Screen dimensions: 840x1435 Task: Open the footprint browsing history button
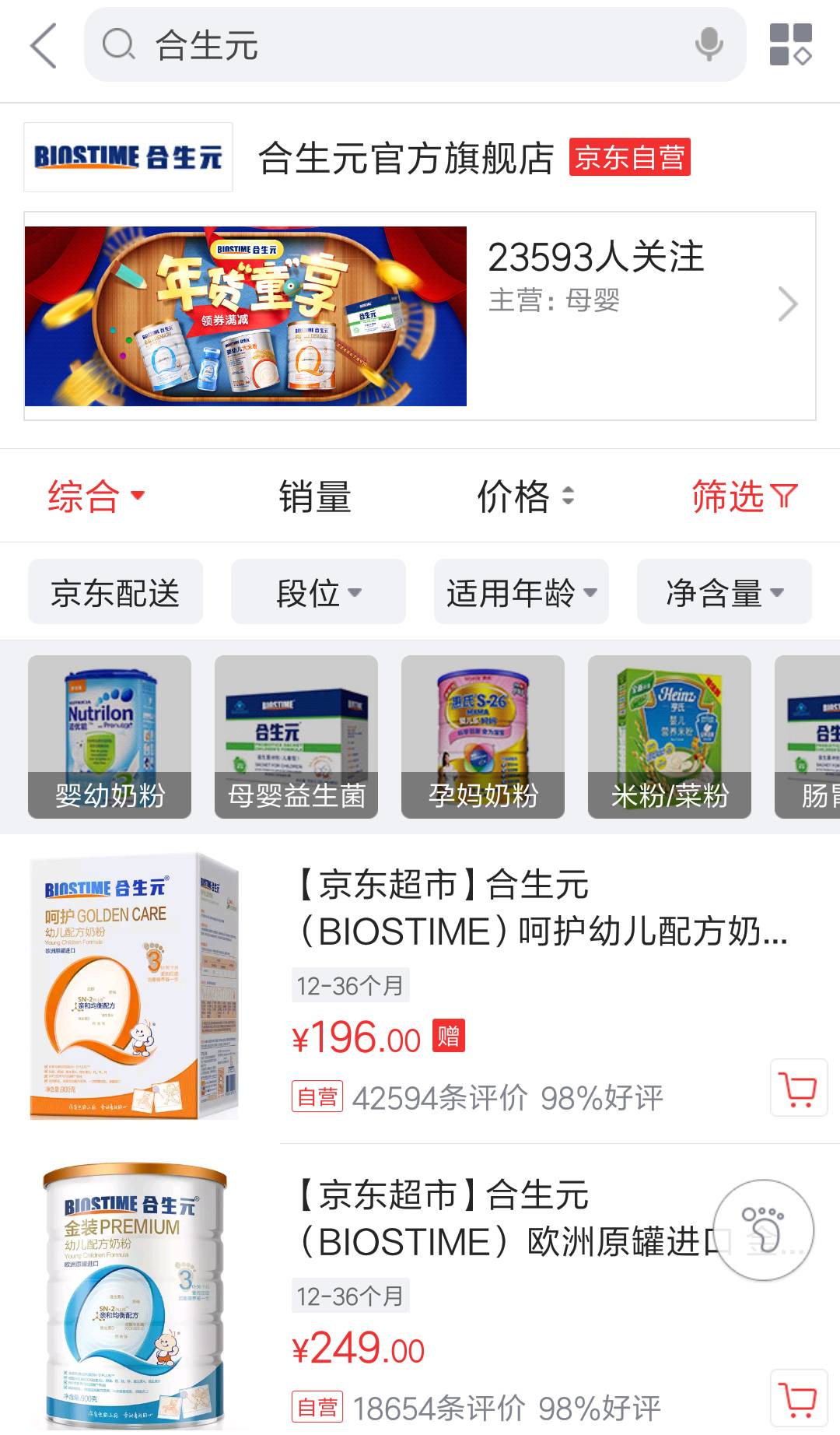[764, 1230]
